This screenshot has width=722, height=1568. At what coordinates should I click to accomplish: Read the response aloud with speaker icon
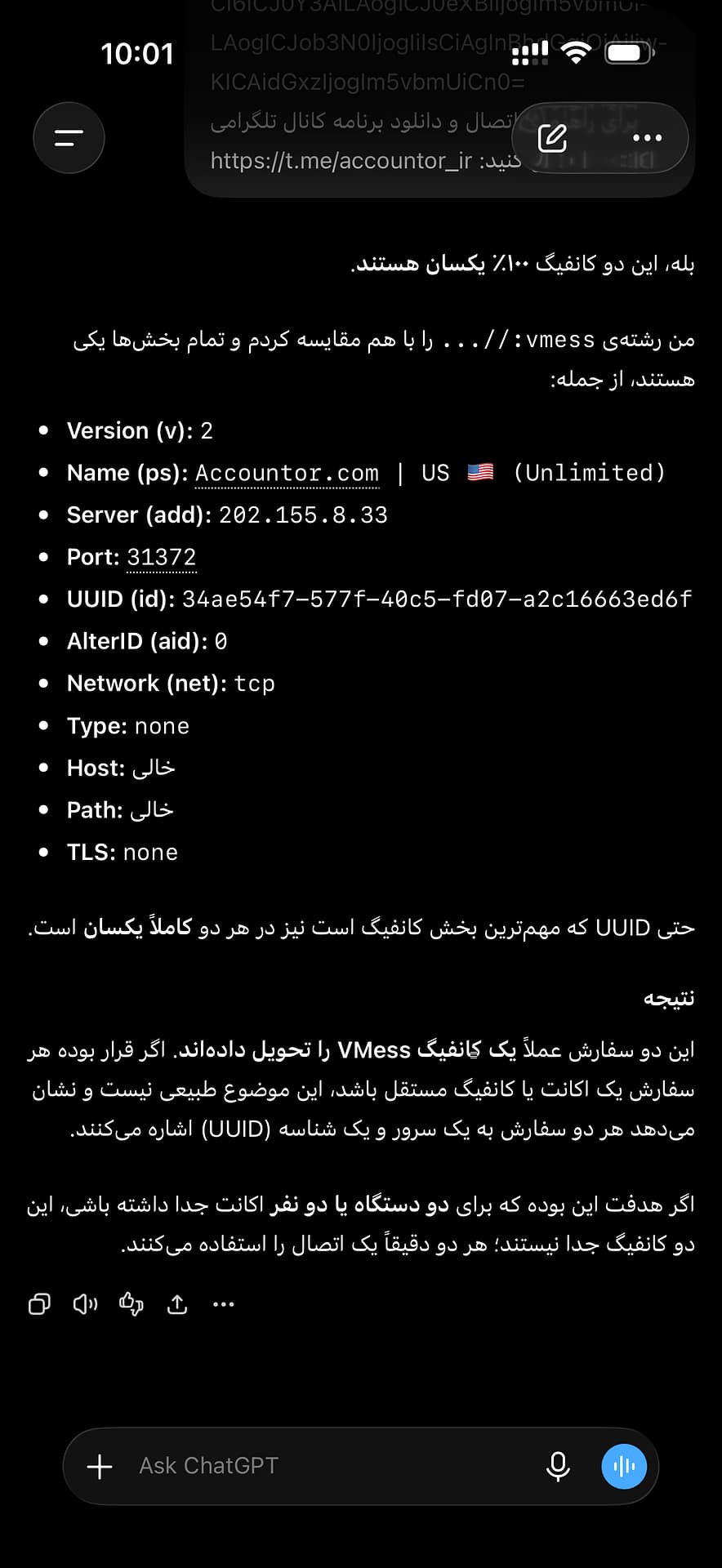pyautogui.click(x=85, y=1304)
